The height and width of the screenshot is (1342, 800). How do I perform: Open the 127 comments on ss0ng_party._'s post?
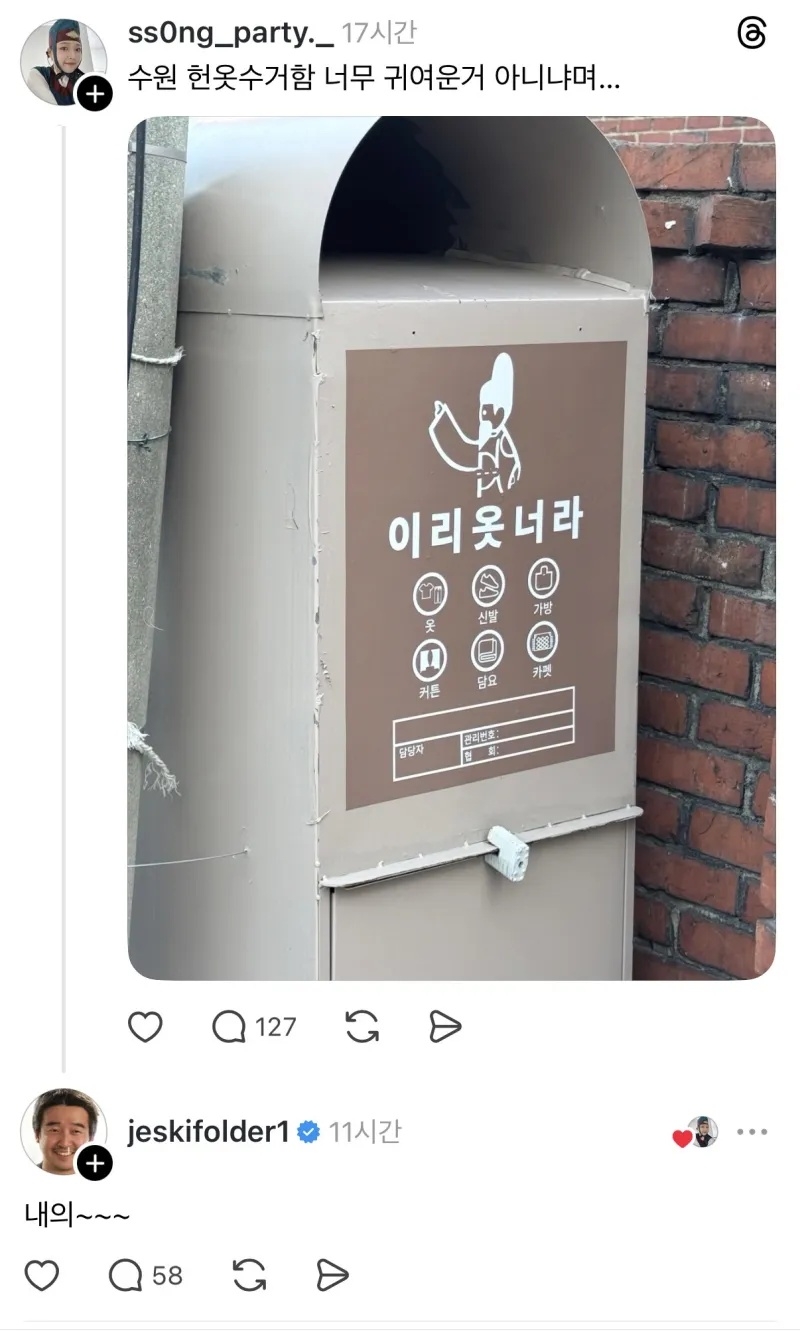254,1026
